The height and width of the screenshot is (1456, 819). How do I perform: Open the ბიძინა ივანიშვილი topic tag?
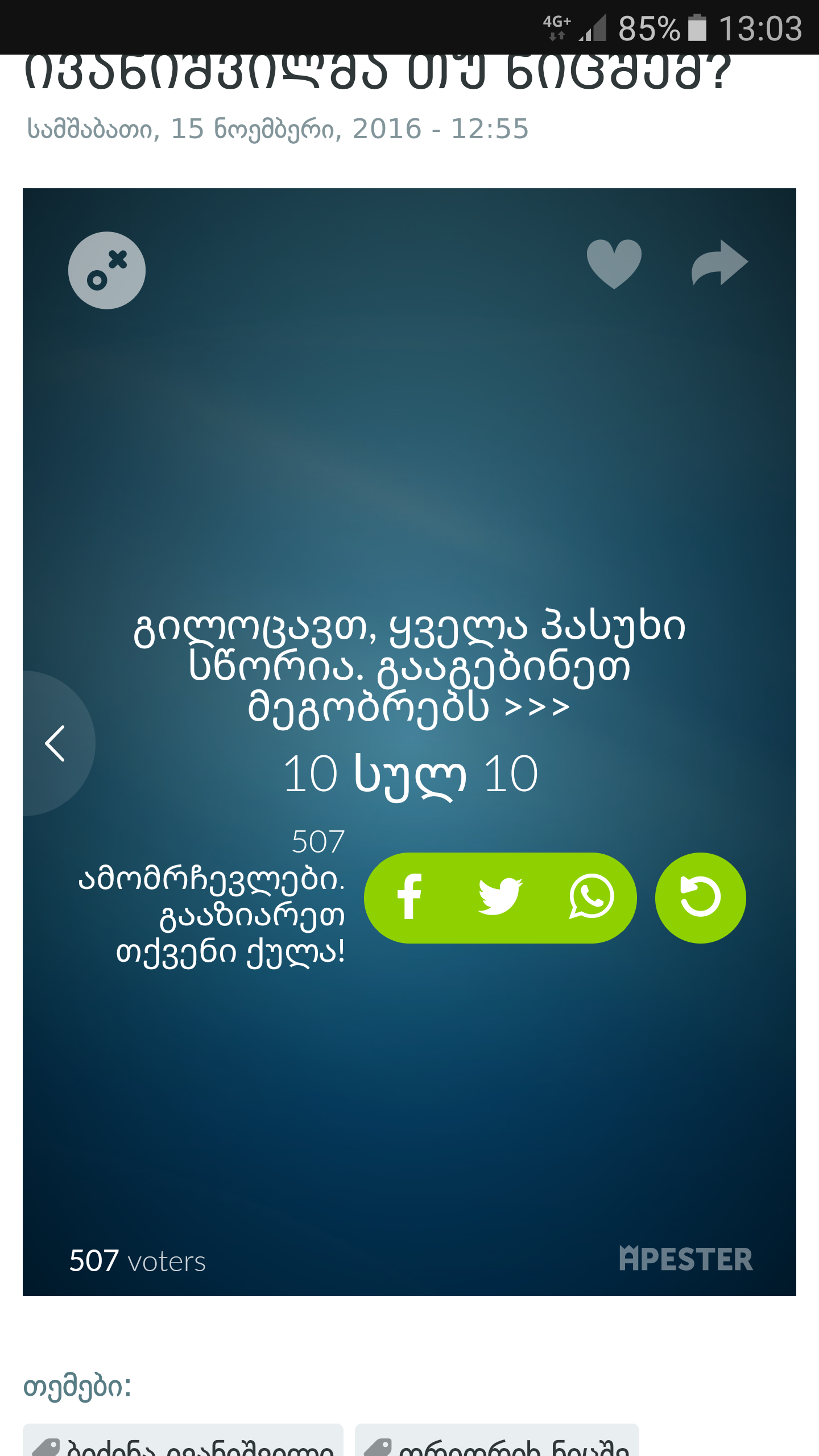click(183, 1442)
